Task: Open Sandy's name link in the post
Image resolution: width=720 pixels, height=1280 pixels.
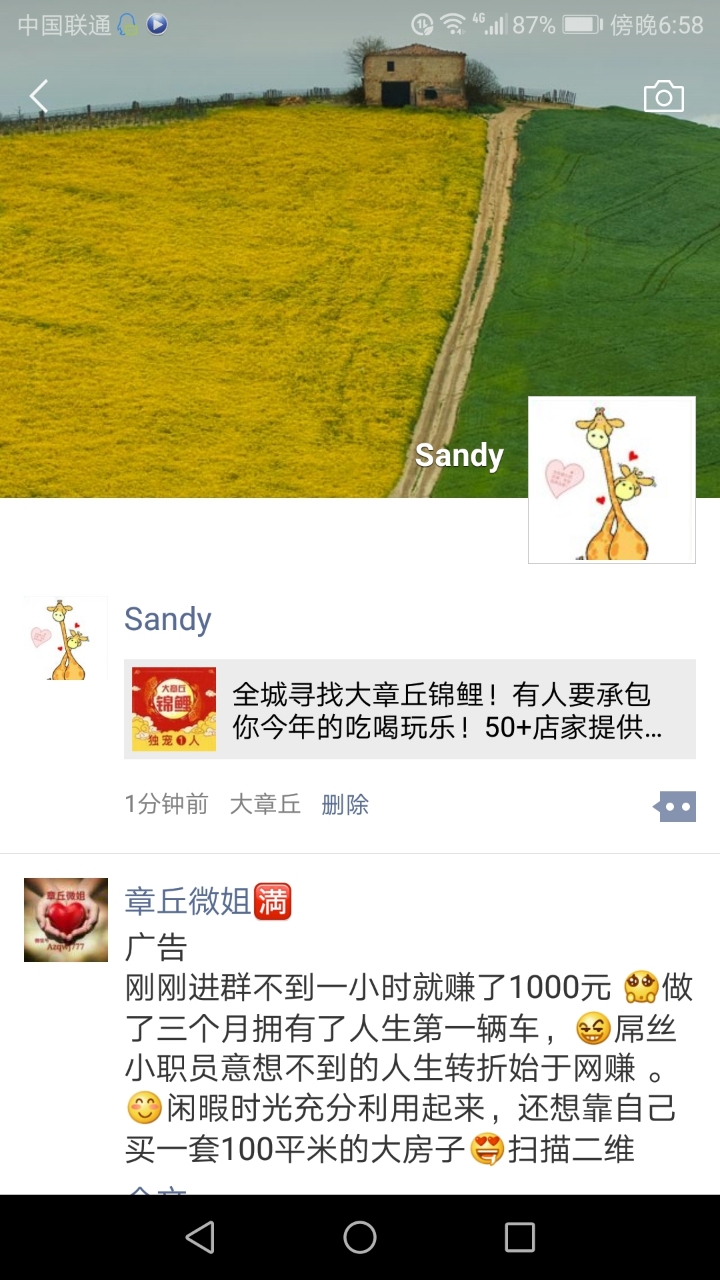Action: tap(167, 619)
